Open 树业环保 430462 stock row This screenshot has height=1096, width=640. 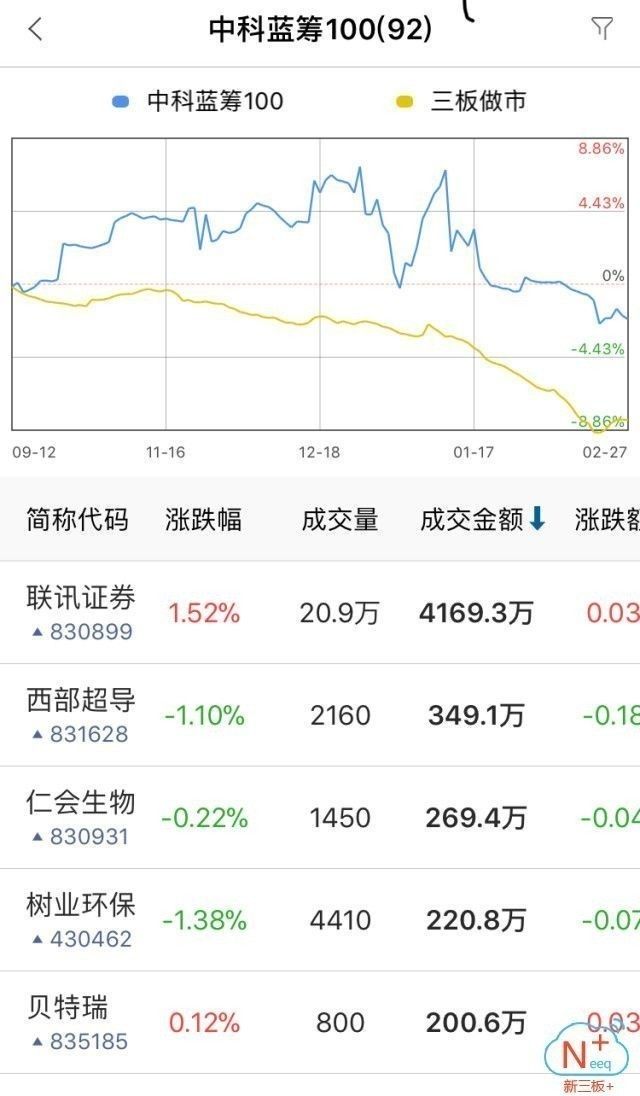point(320,920)
